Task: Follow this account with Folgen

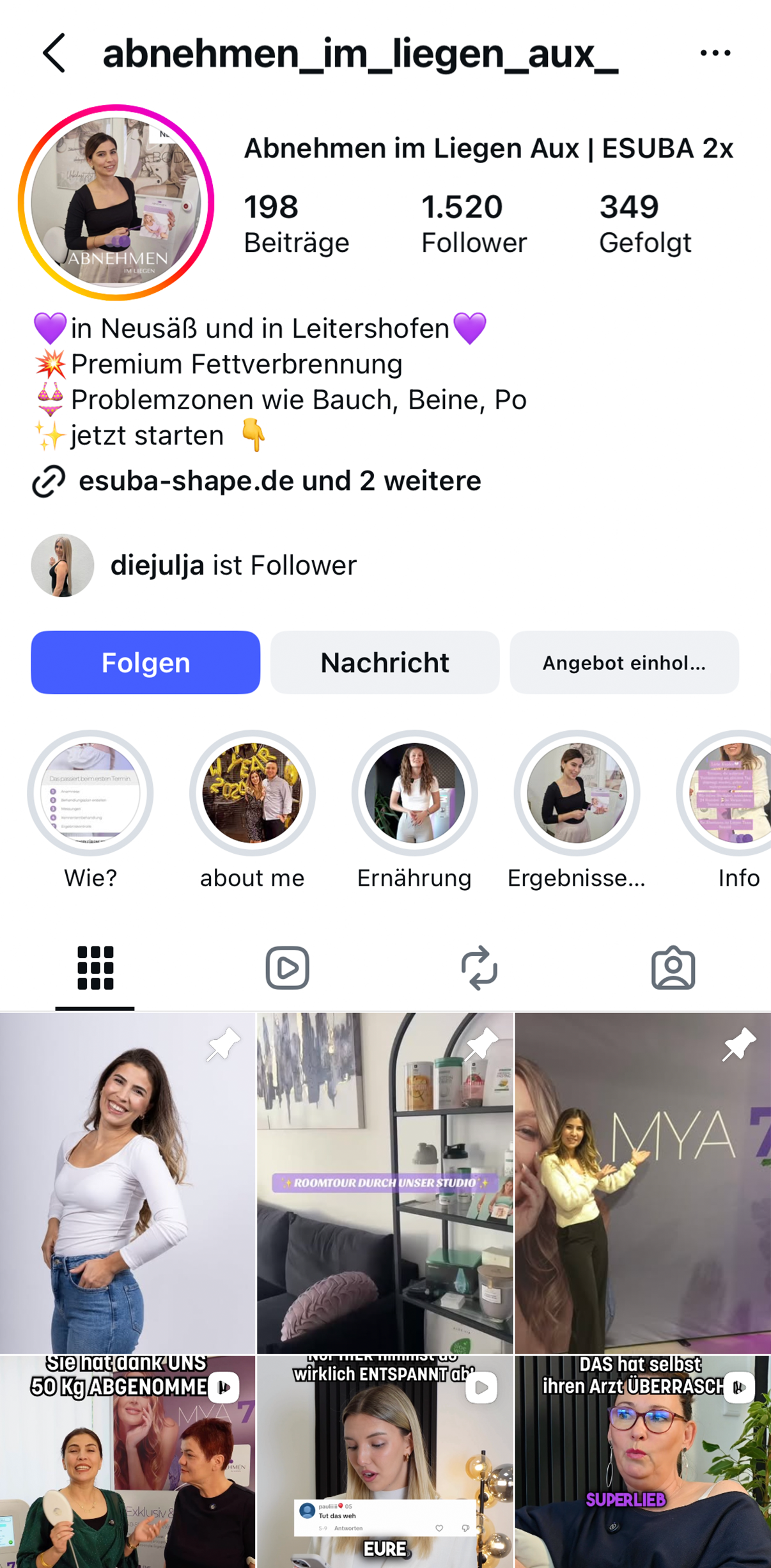Action: pos(146,662)
